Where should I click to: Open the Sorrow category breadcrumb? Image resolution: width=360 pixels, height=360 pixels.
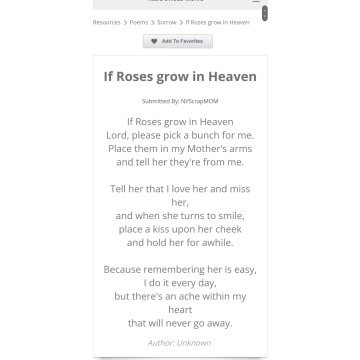click(167, 22)
